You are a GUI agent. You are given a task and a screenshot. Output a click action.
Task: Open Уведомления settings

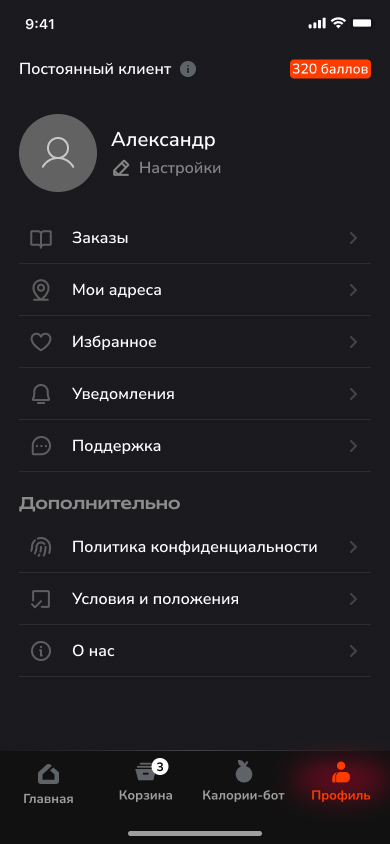point(195,395)
